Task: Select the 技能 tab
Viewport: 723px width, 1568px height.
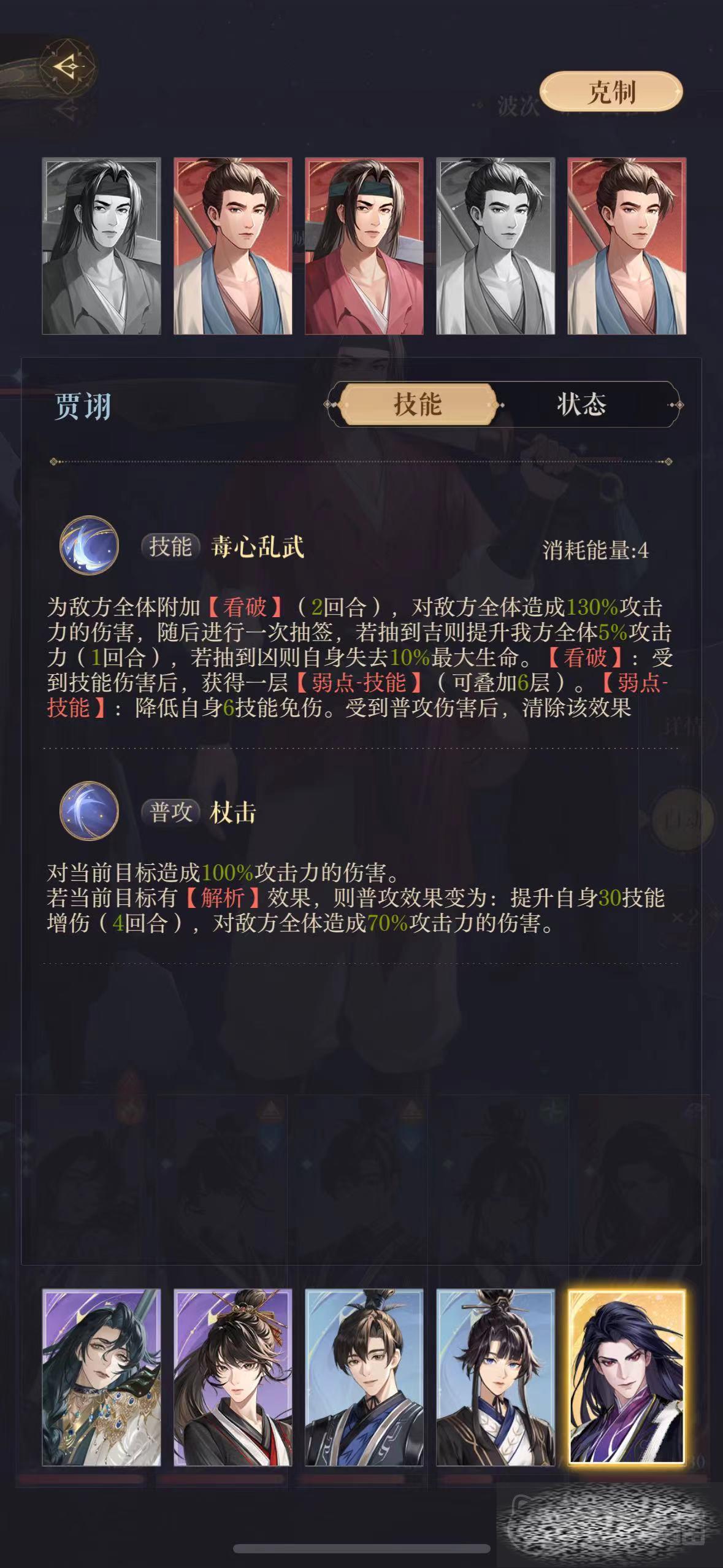Action: tap(418, 404)
